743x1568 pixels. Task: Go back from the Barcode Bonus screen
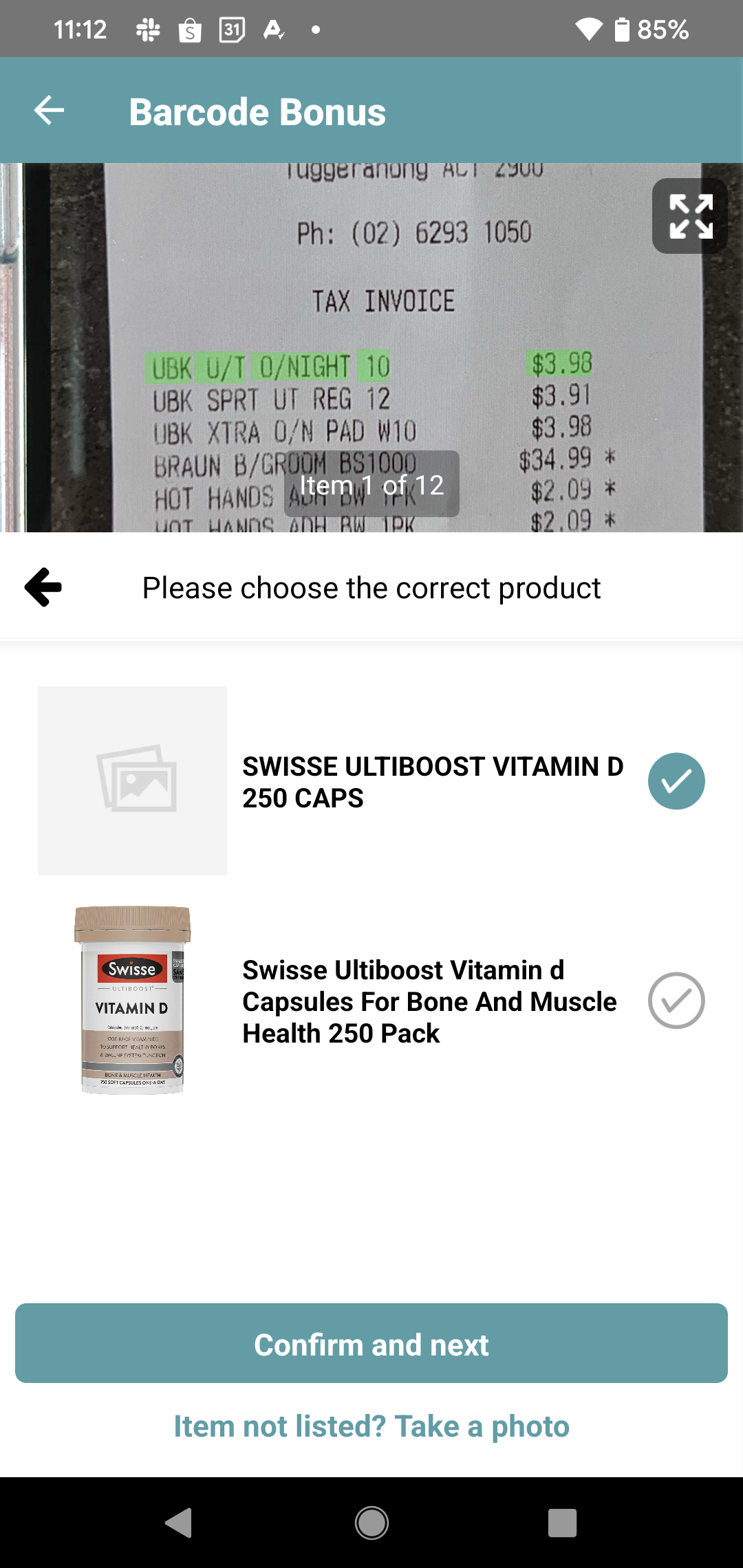[49, 111]
